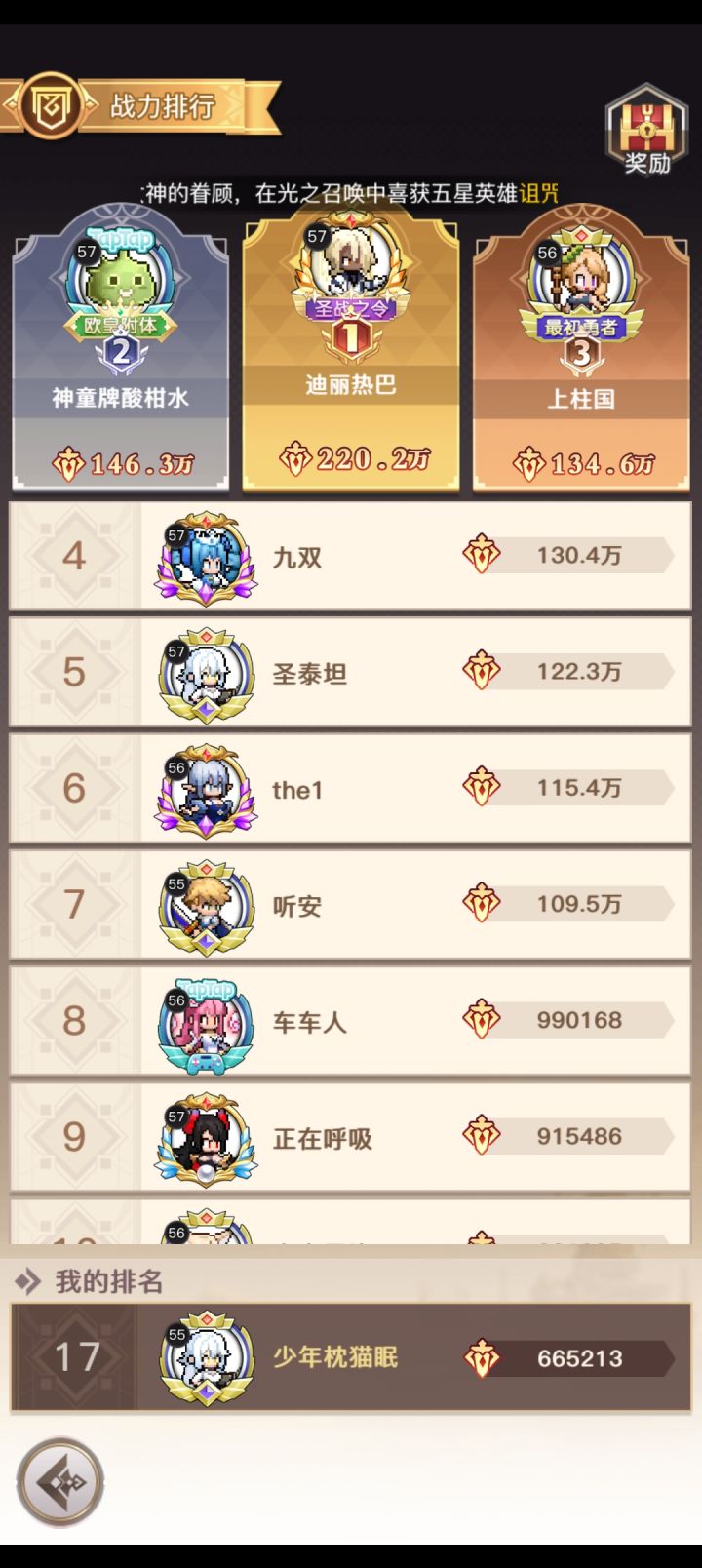Click the 少年枕猫眠 player name
The width and height of the screenshot is (702, 1568).
click(335, 1357)
